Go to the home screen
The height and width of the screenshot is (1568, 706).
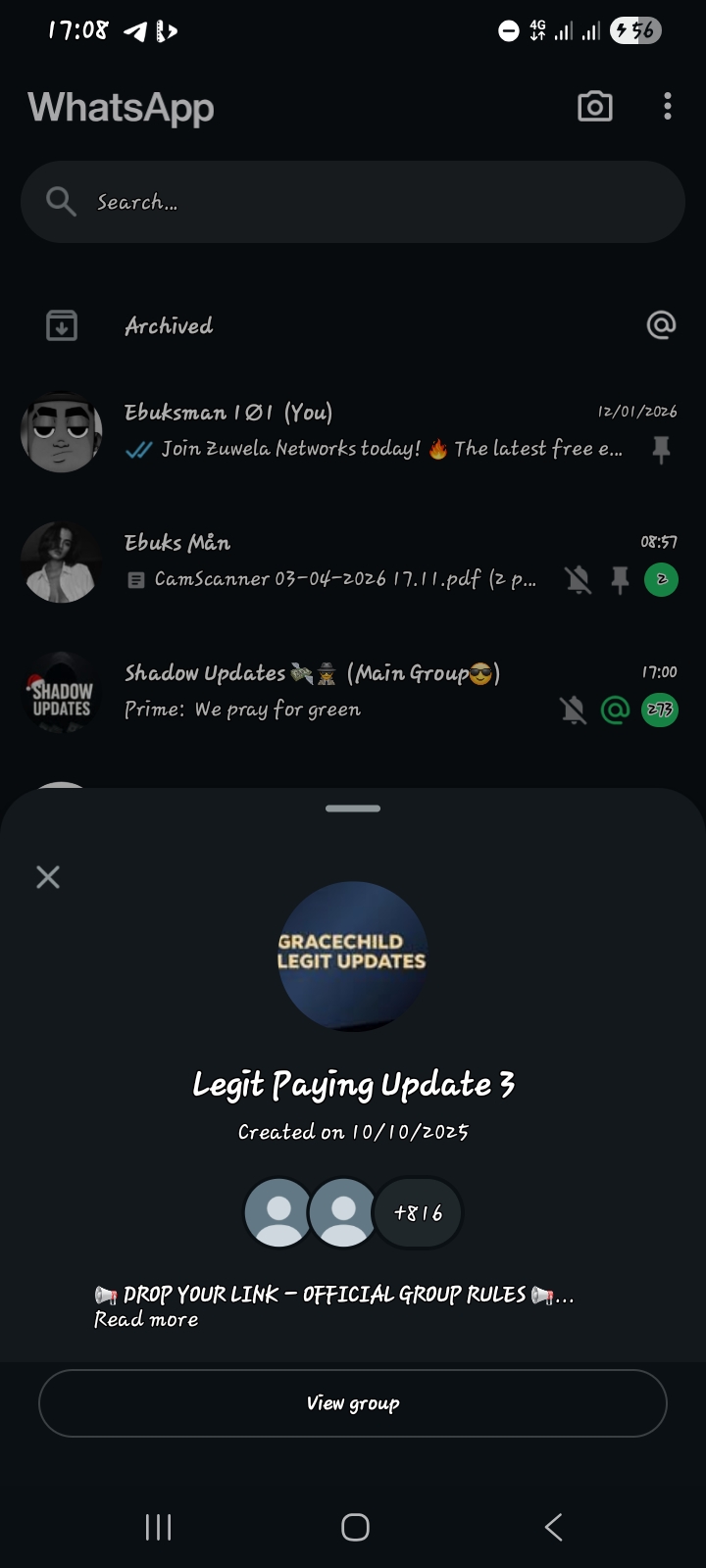tap(355, 1527)
